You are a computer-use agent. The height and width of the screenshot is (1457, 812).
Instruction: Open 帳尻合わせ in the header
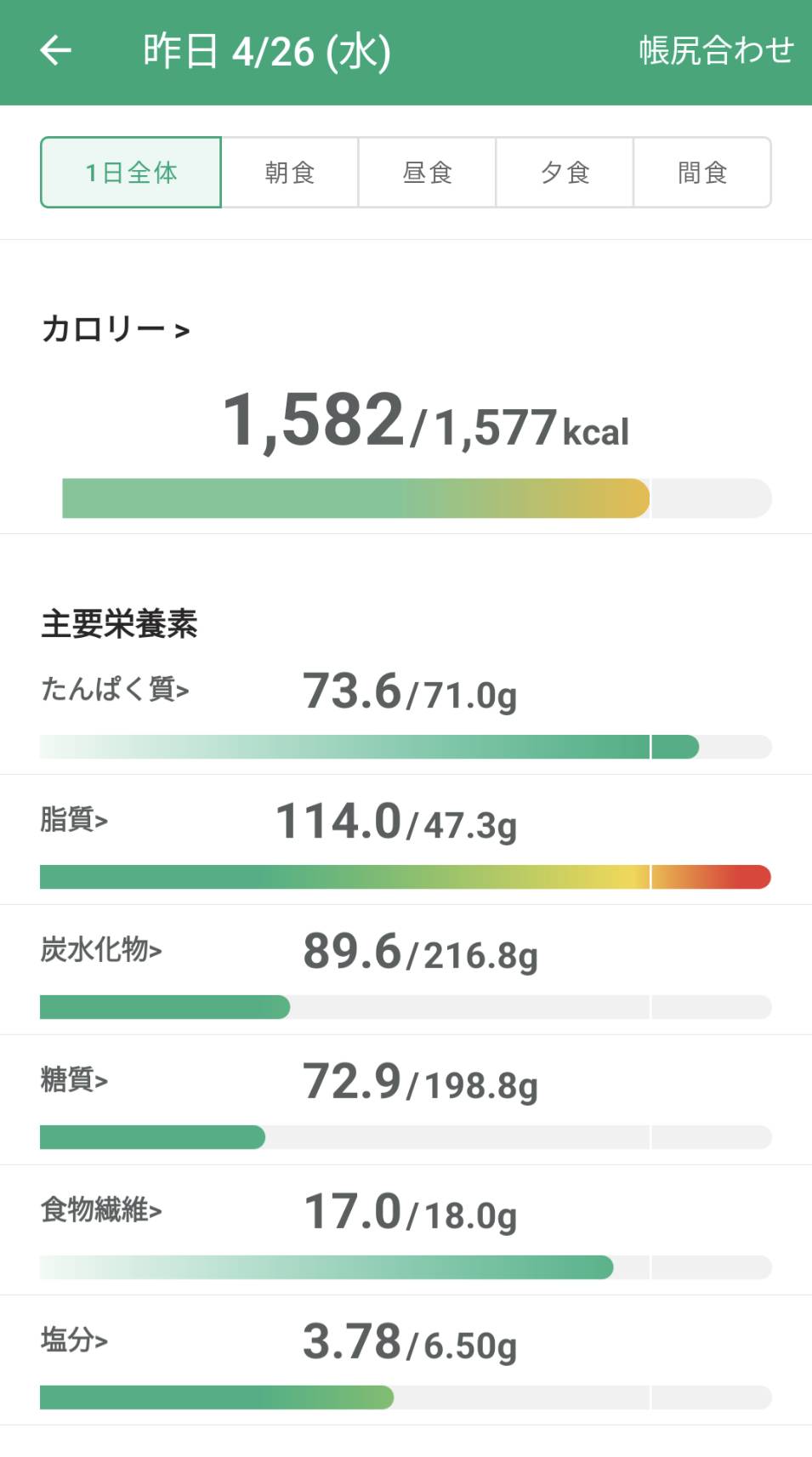[x=716, y=51]
